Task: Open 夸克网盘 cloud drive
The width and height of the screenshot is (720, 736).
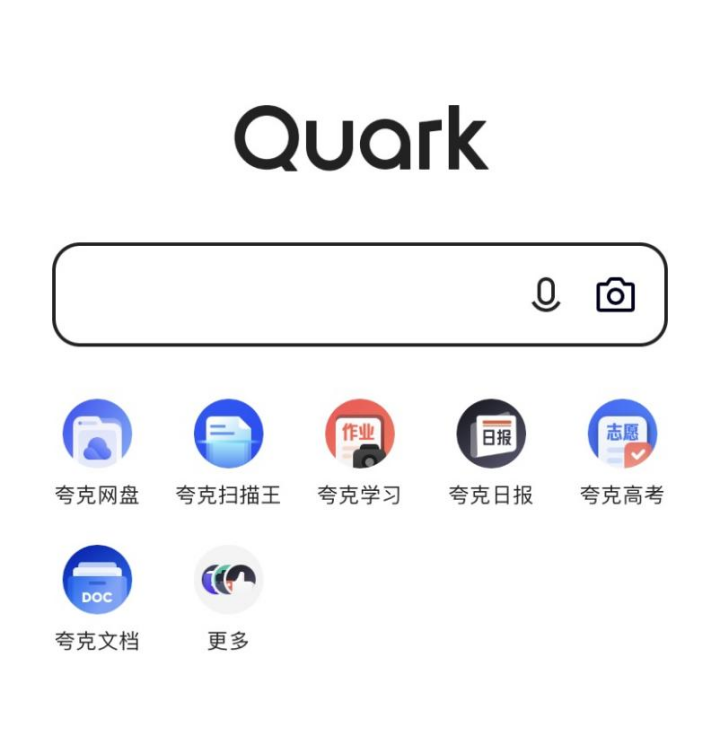Action: (97, 435)
